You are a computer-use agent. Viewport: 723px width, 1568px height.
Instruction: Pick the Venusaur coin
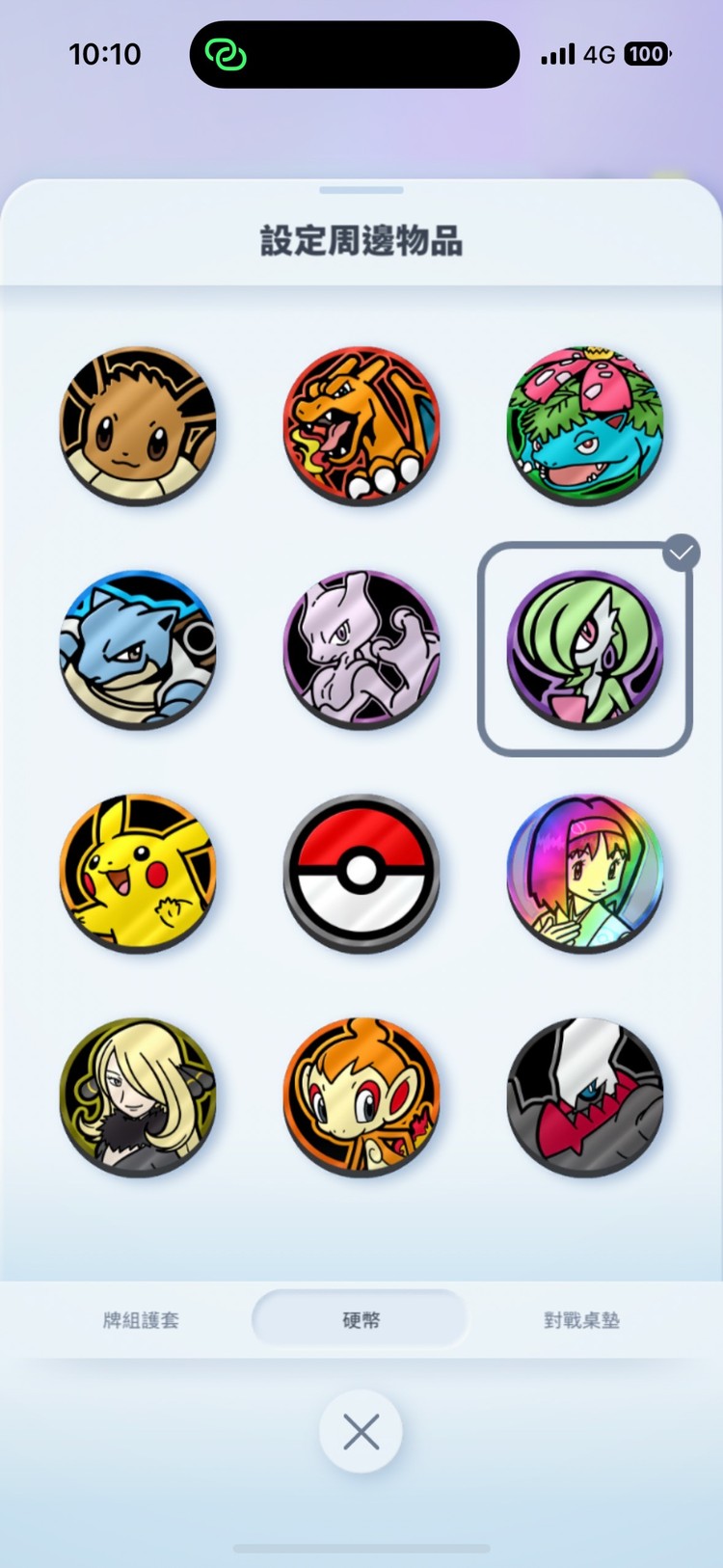tap(585, 425)
